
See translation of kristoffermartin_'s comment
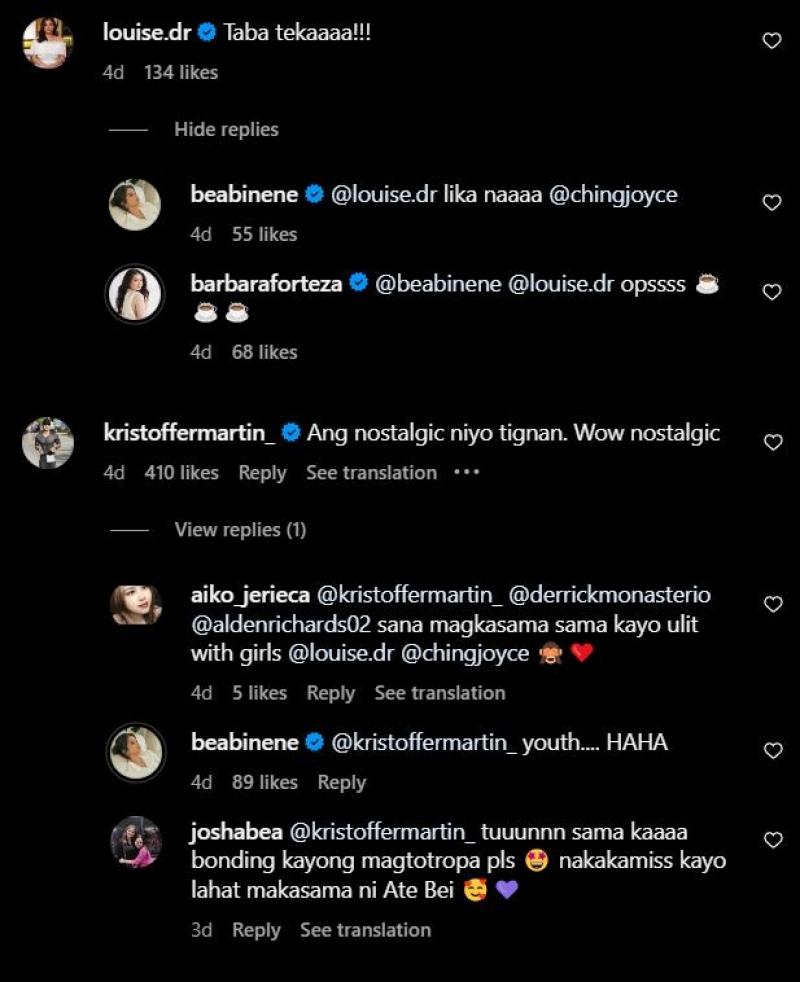(x=371, y=473)
